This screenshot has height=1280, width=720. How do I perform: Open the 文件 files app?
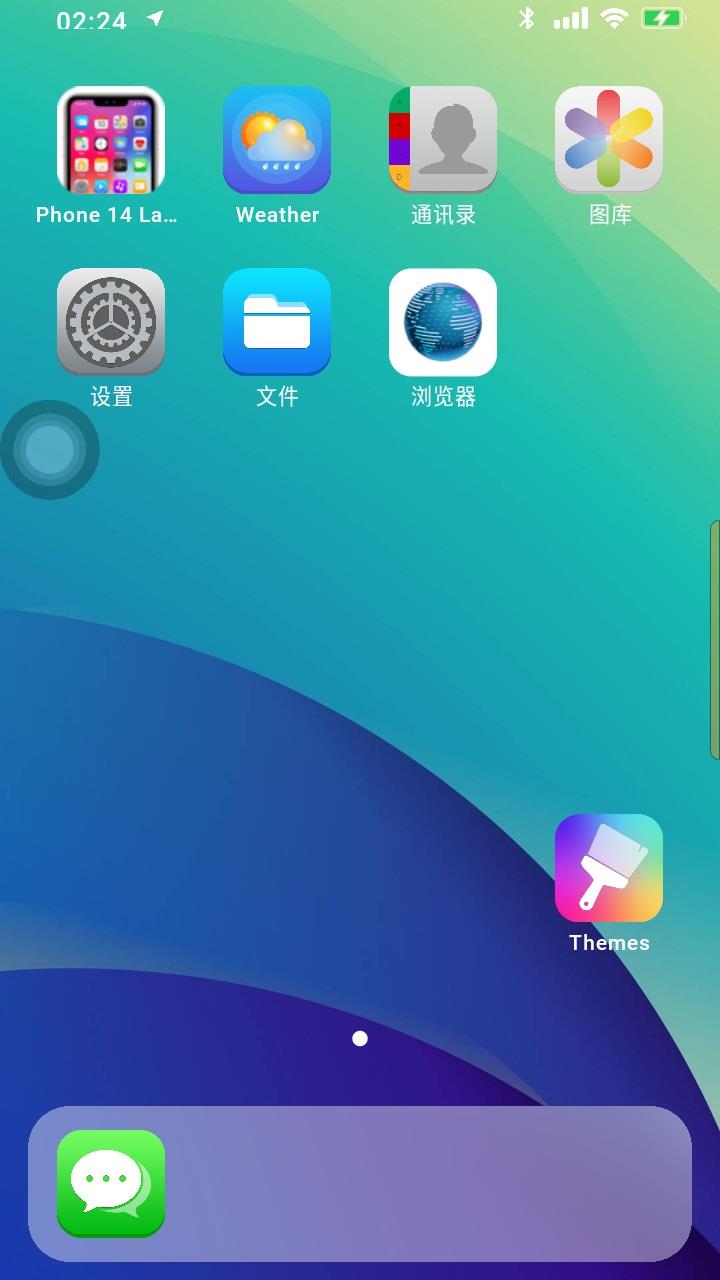coord(277,322)
